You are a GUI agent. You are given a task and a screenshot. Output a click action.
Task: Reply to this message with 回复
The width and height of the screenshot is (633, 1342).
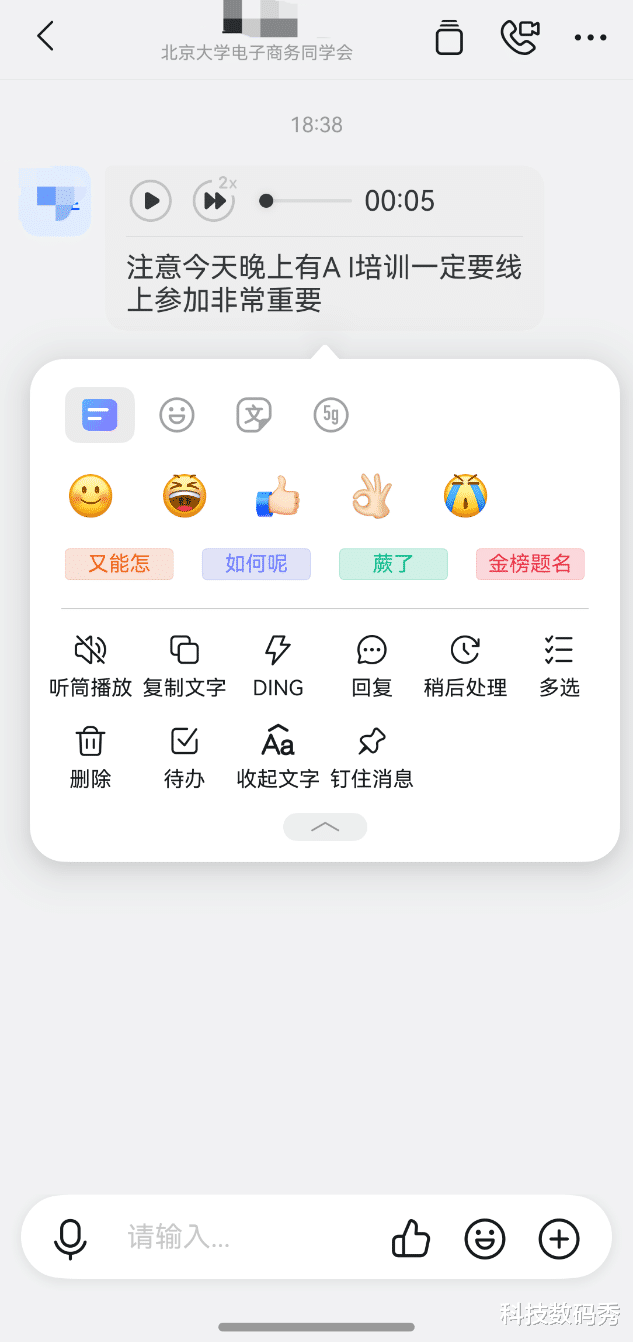pyautogui.click(x=372, y=666)
